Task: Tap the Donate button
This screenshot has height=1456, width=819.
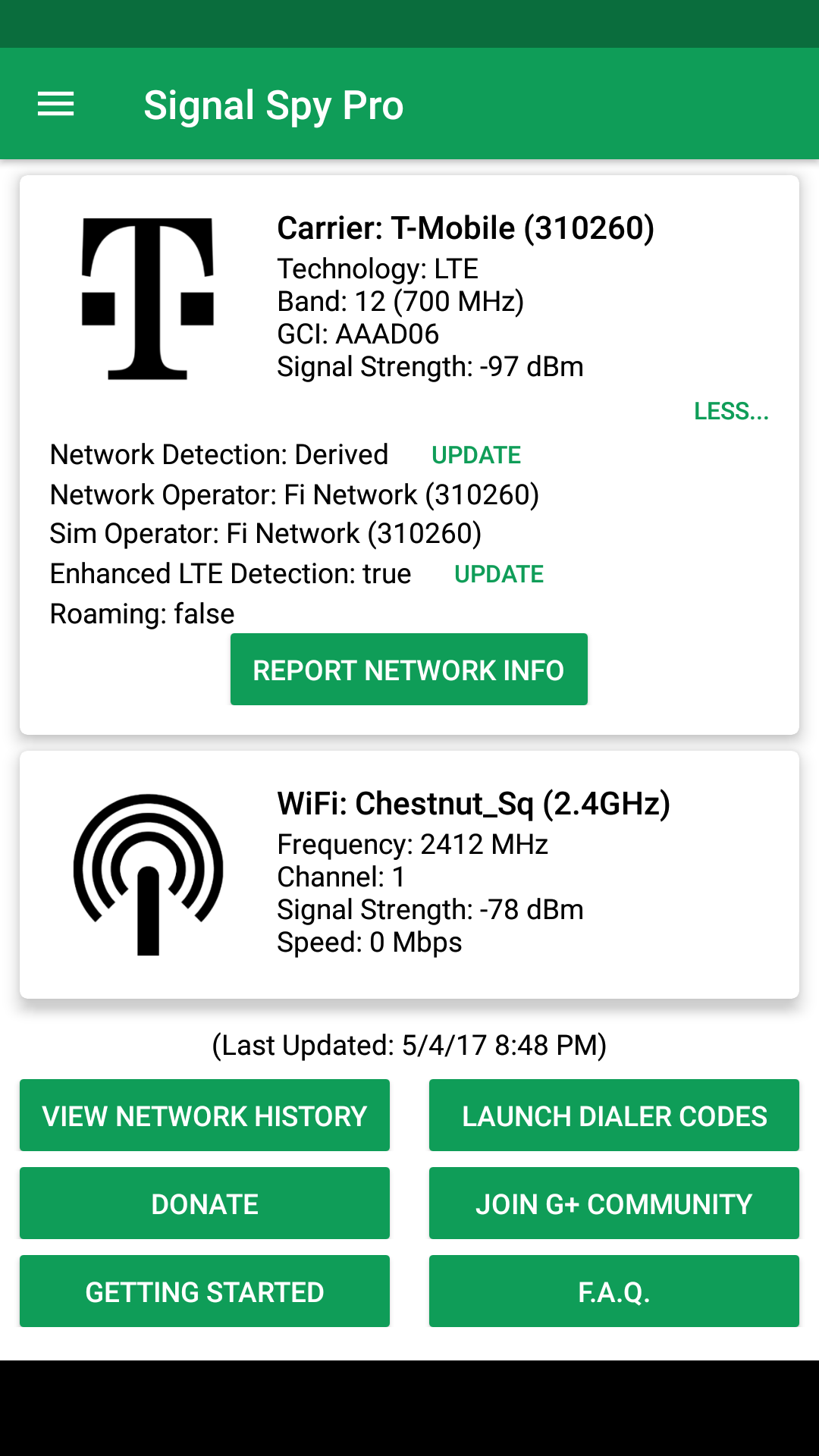Action: point(205,1203)
